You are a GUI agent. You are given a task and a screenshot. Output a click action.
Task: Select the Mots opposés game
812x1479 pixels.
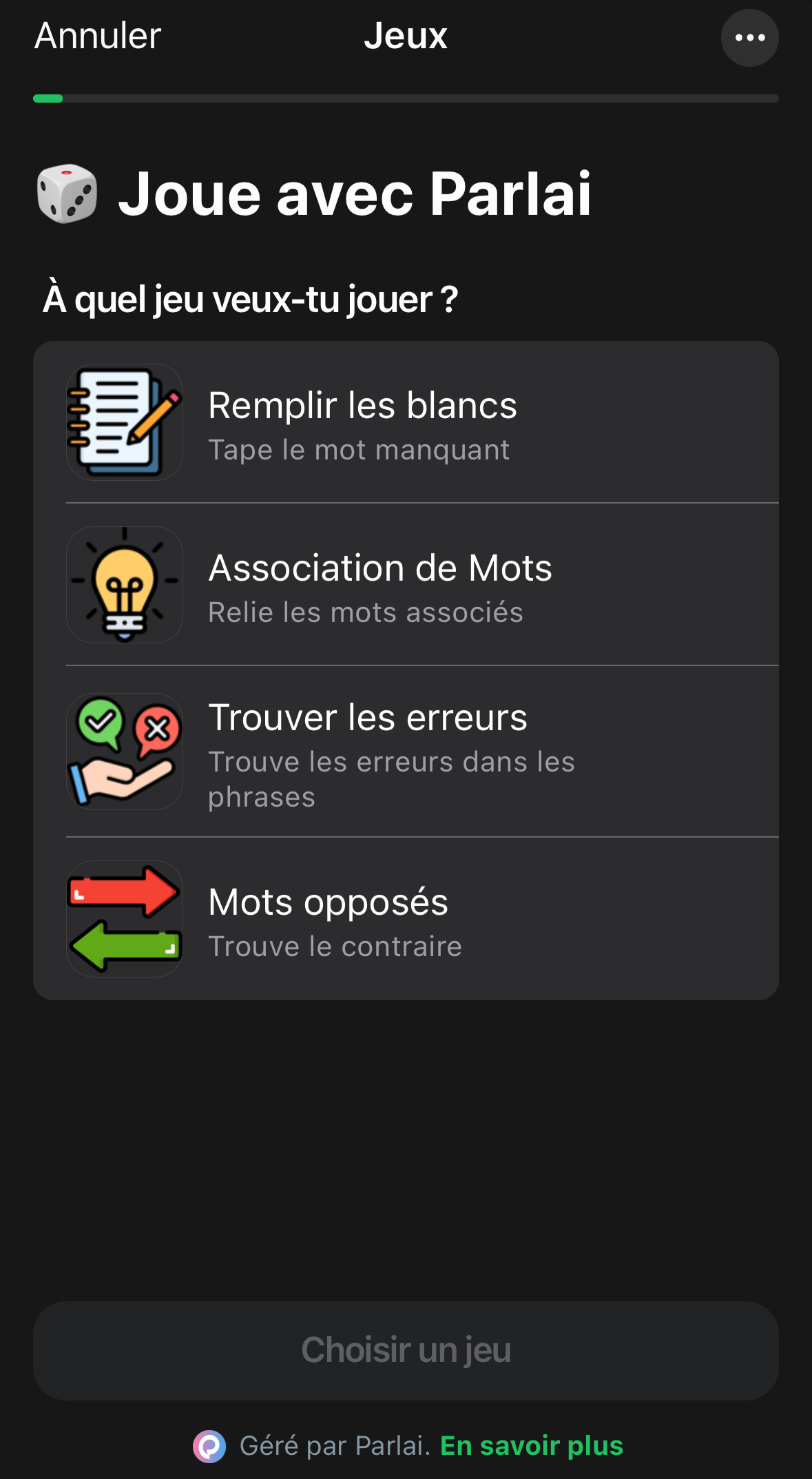coord(406,919)
